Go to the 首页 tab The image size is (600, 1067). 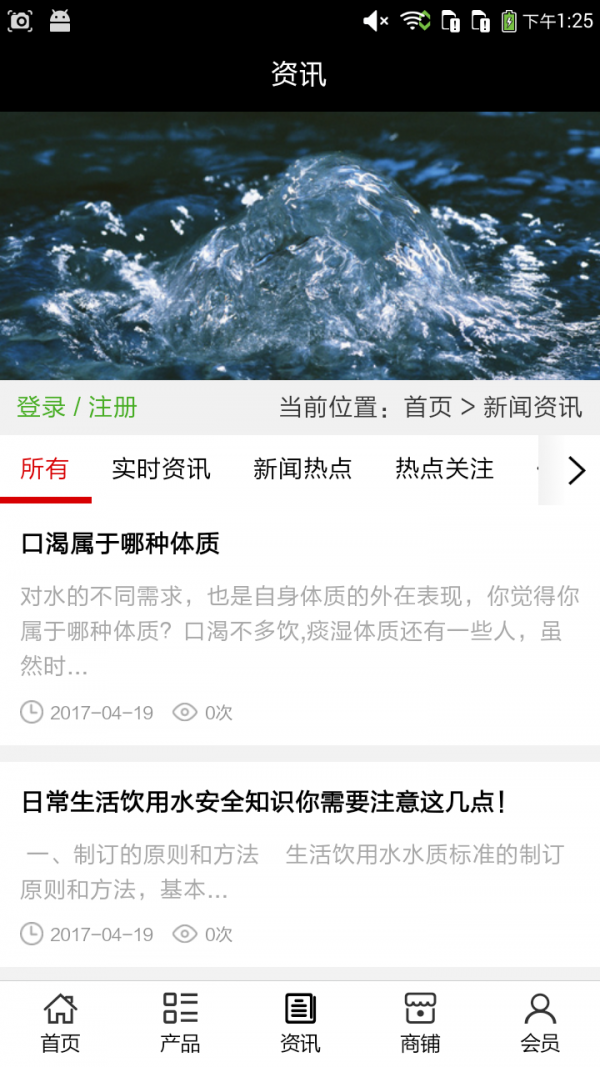click(x=60, y=1023)
